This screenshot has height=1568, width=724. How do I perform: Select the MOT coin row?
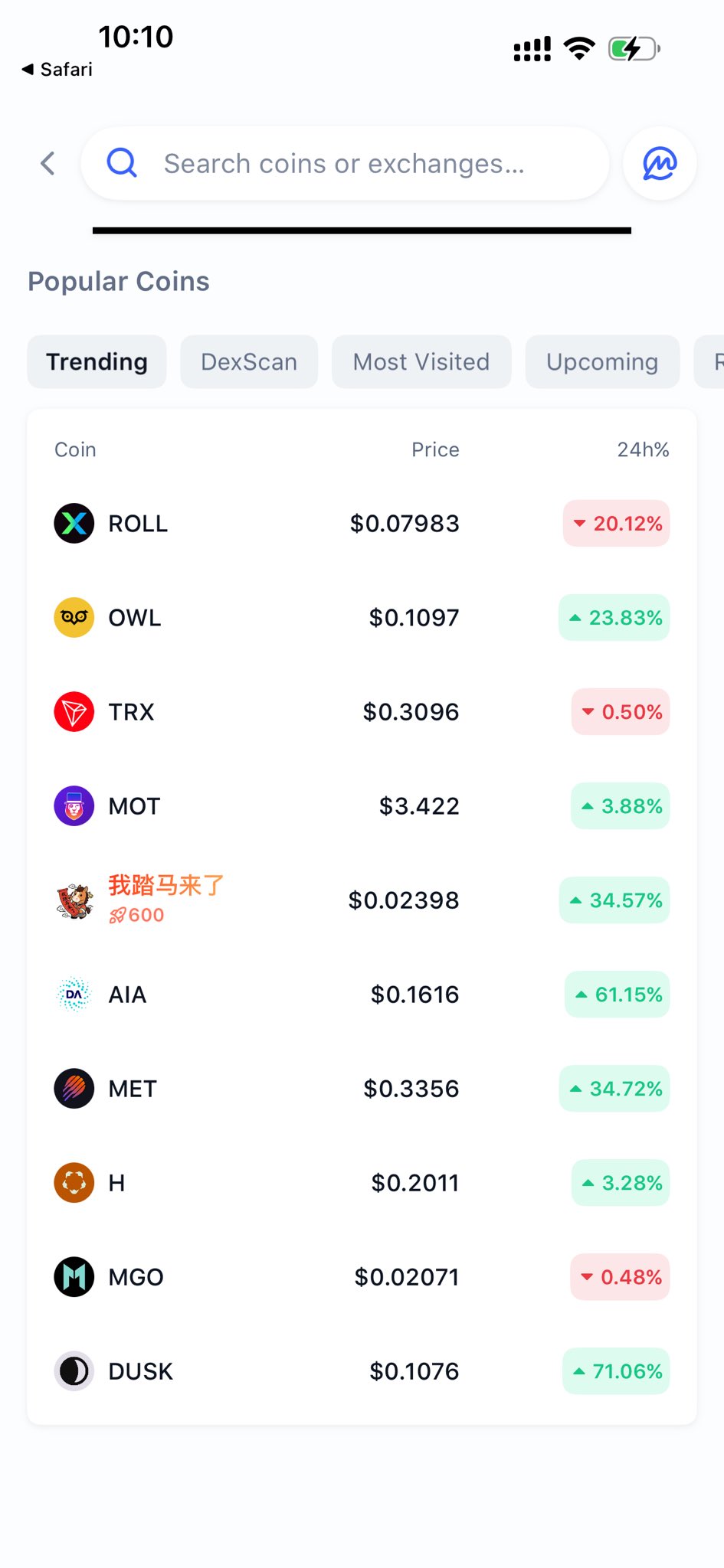[362, 806]
